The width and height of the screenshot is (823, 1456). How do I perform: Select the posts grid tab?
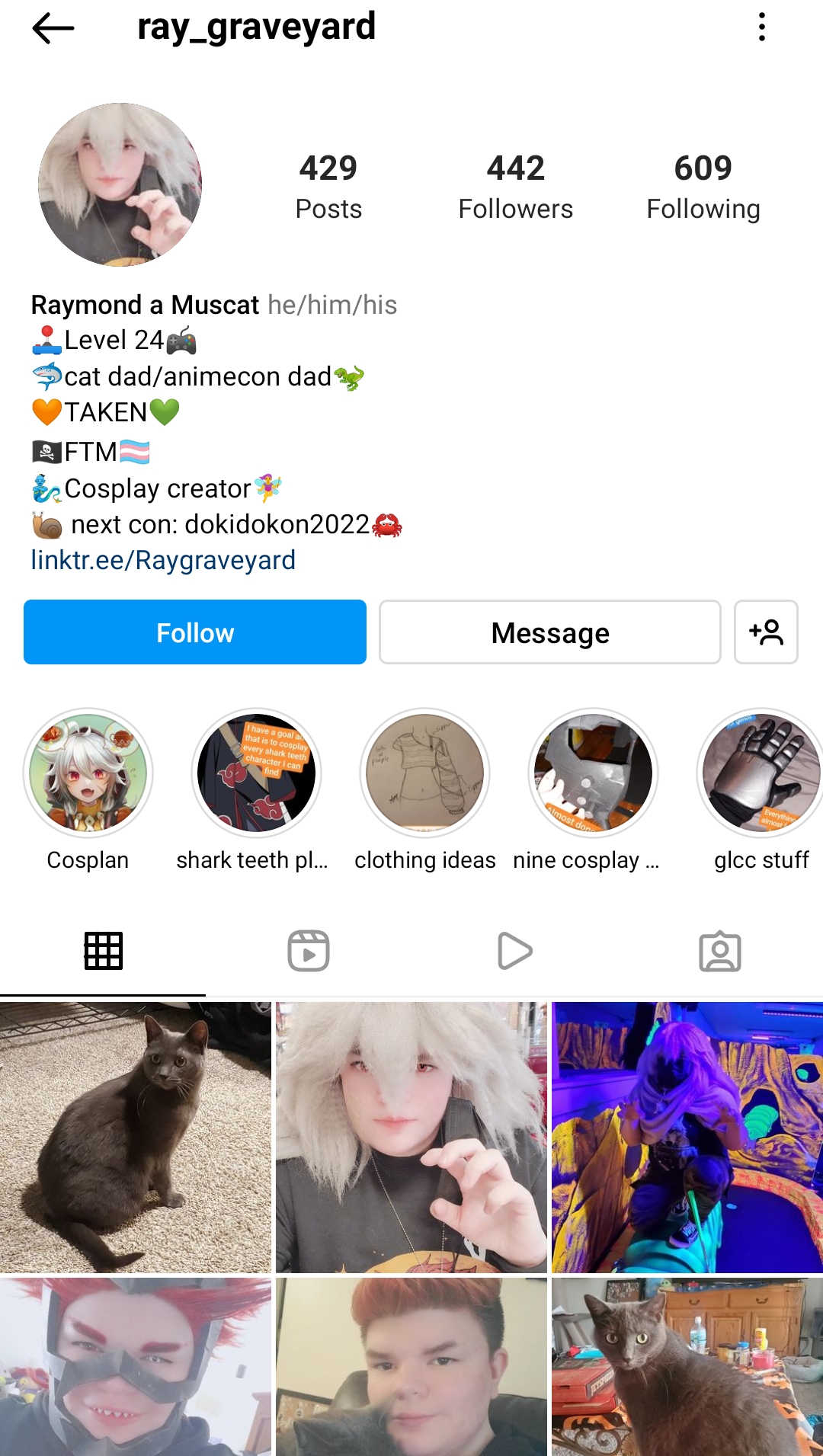tap(103, 951)
